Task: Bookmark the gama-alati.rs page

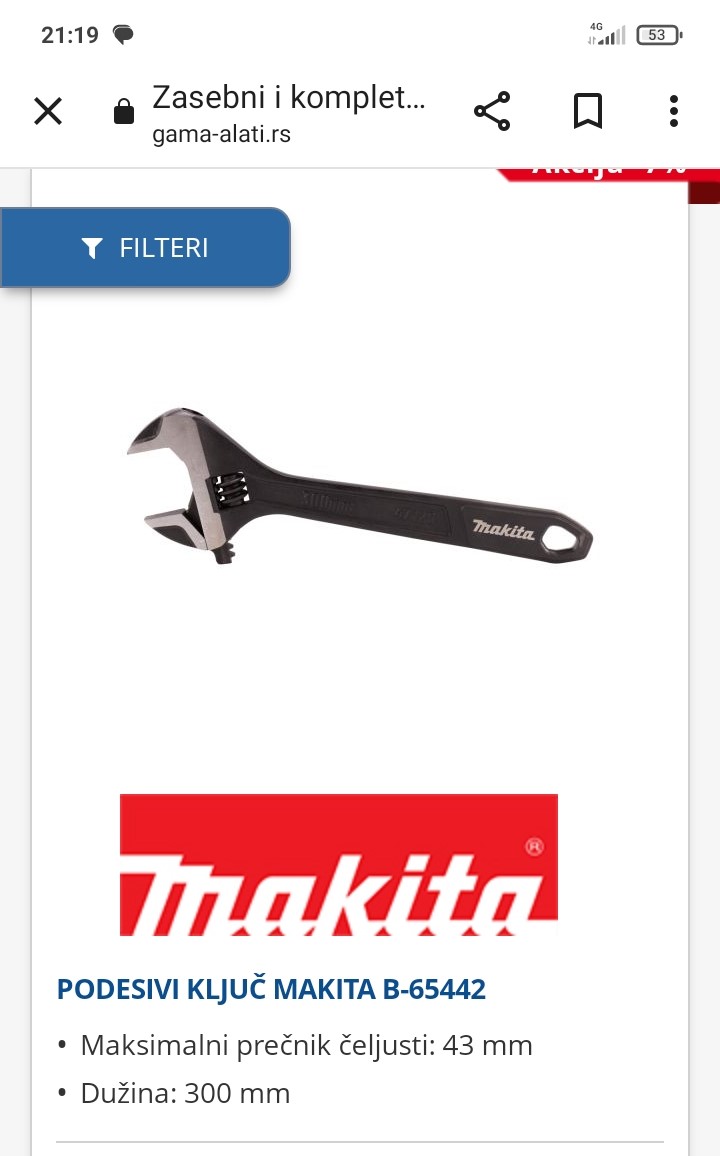Action: [587, 111]
